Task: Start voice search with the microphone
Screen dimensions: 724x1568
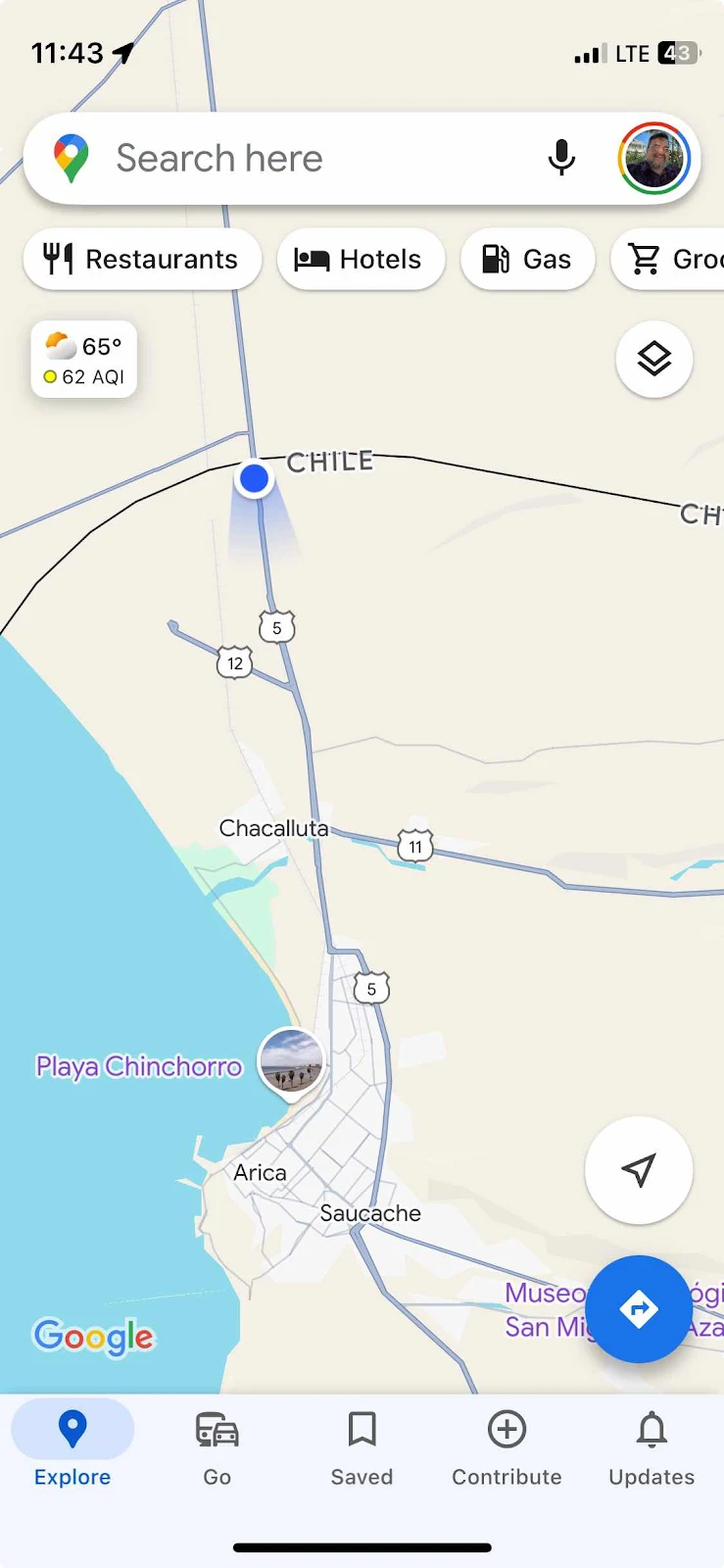Action: click(x=561, y=159)
